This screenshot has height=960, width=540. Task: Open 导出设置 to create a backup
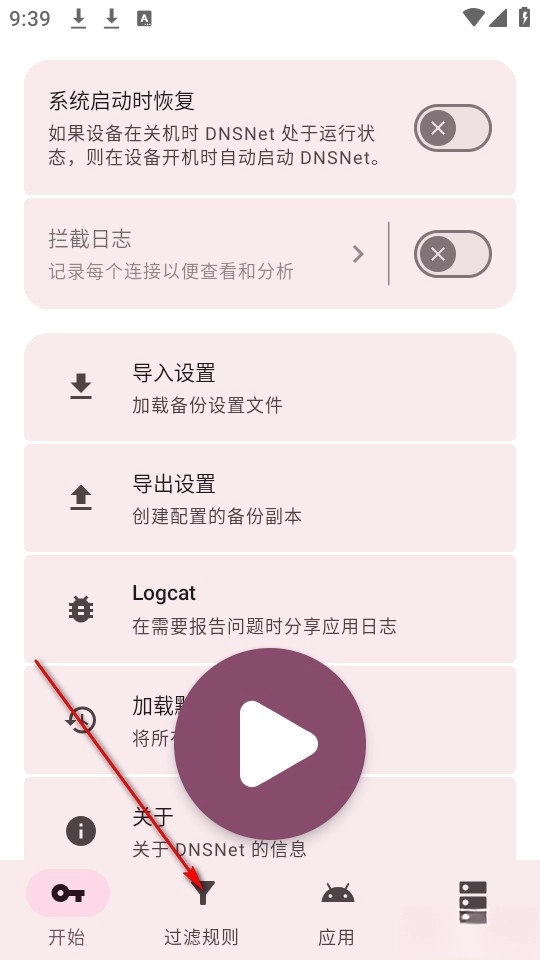click(x=270, y=498)
